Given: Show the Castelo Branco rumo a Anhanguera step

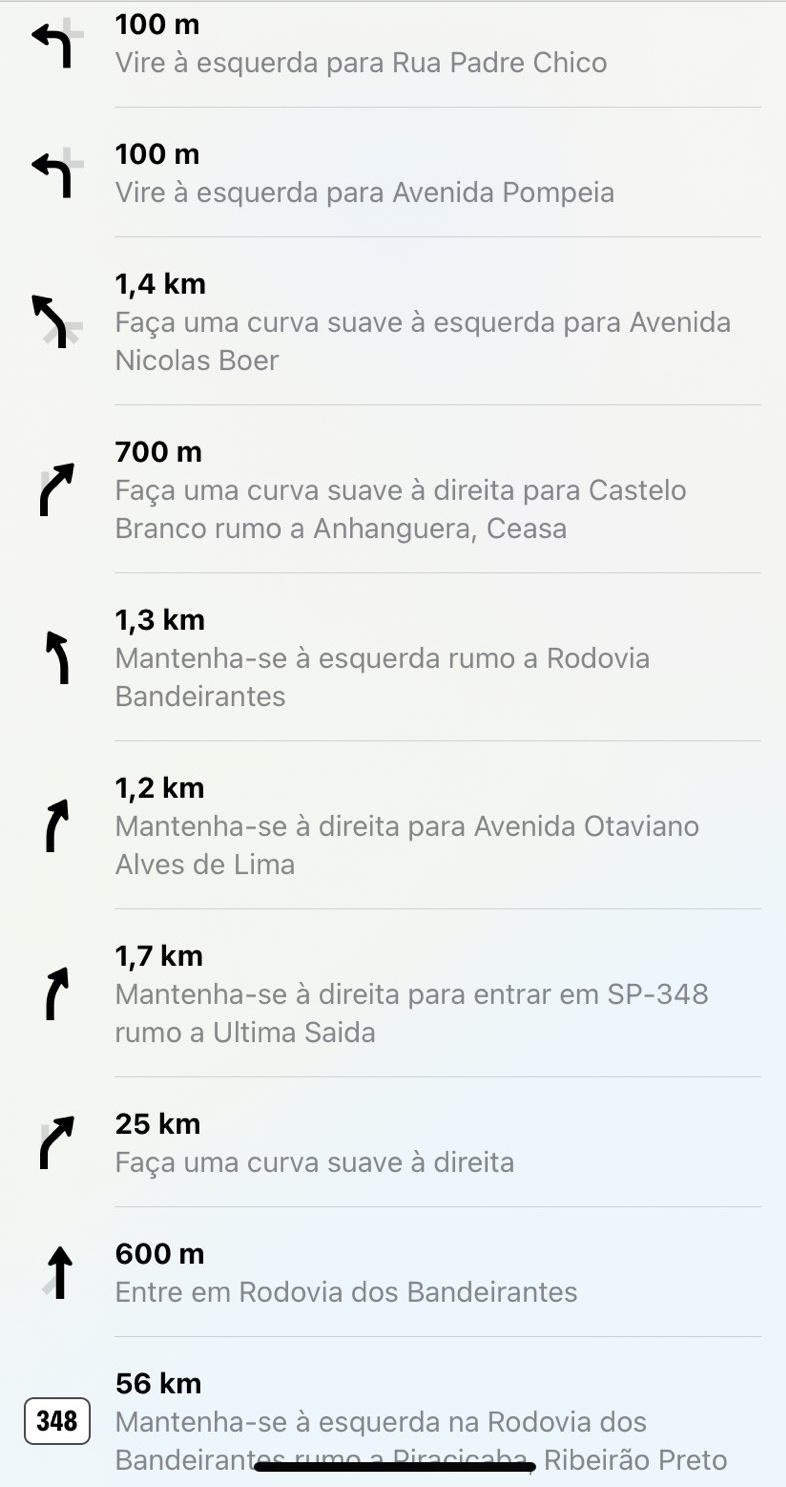Looking at the screenshot, I should click(392, 490).
